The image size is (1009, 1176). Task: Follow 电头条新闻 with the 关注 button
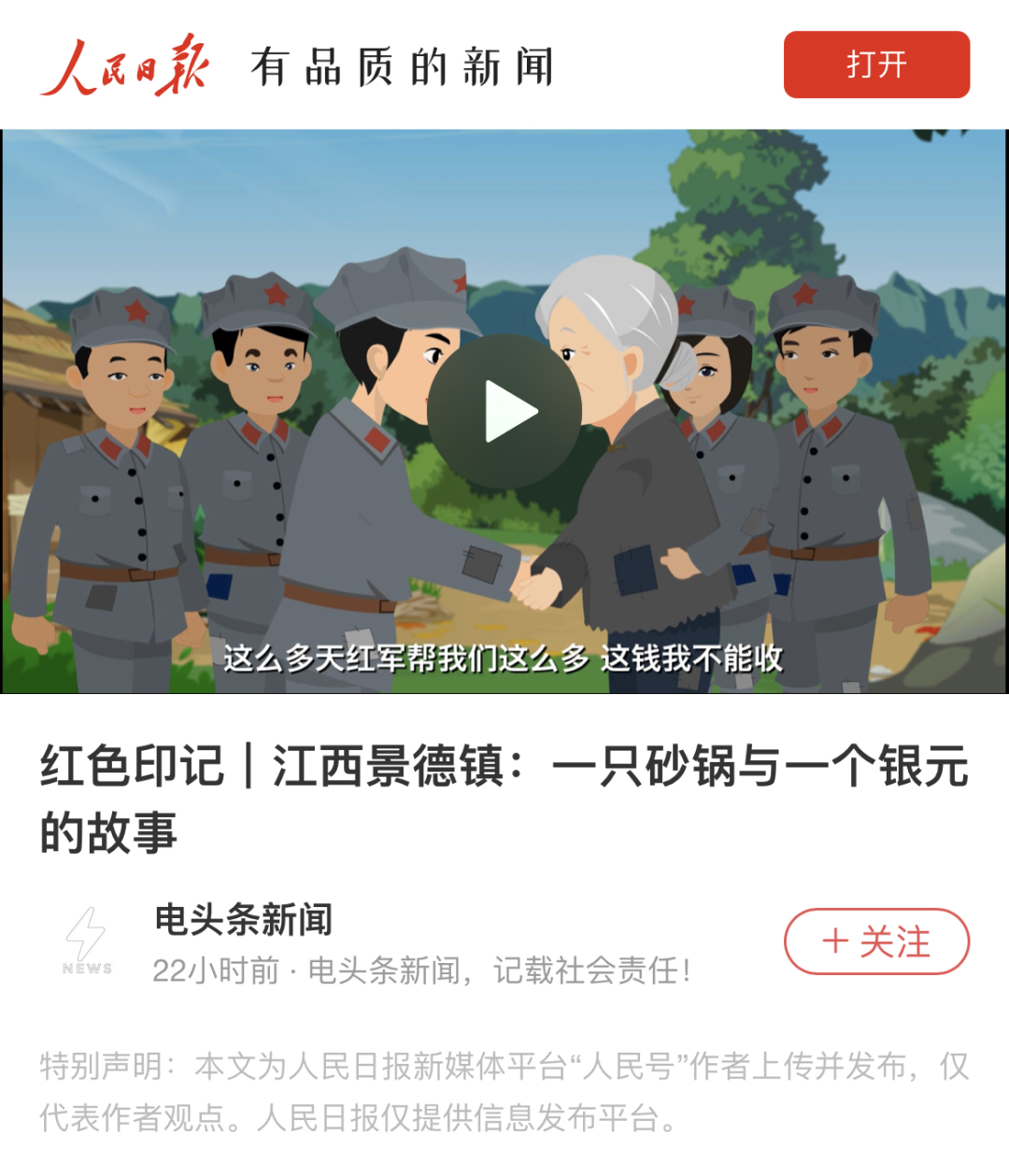tap(875, 942)
